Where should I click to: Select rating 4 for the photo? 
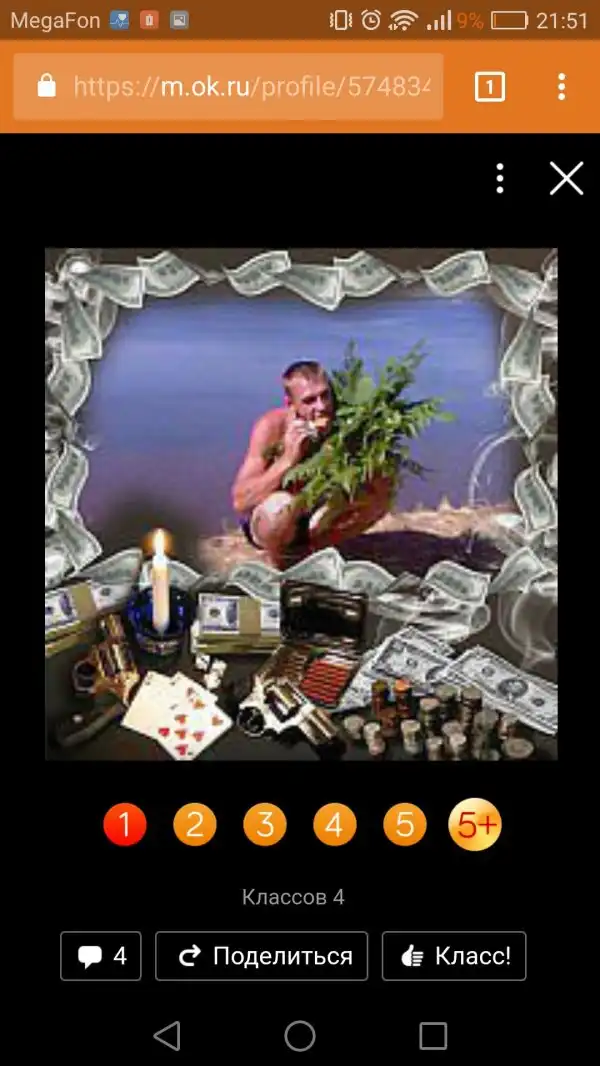pos(335,825)
